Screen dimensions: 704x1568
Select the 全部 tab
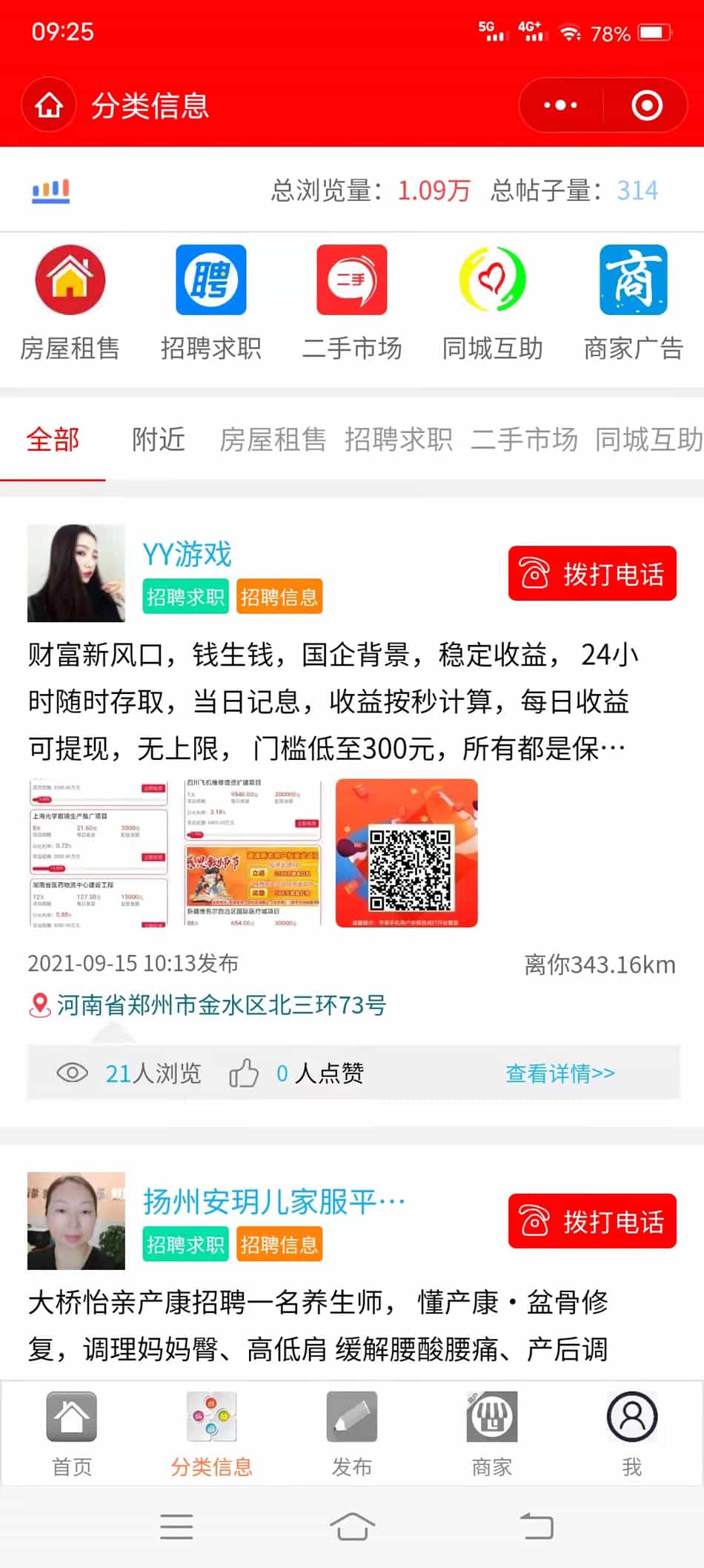tap(53, 440)
